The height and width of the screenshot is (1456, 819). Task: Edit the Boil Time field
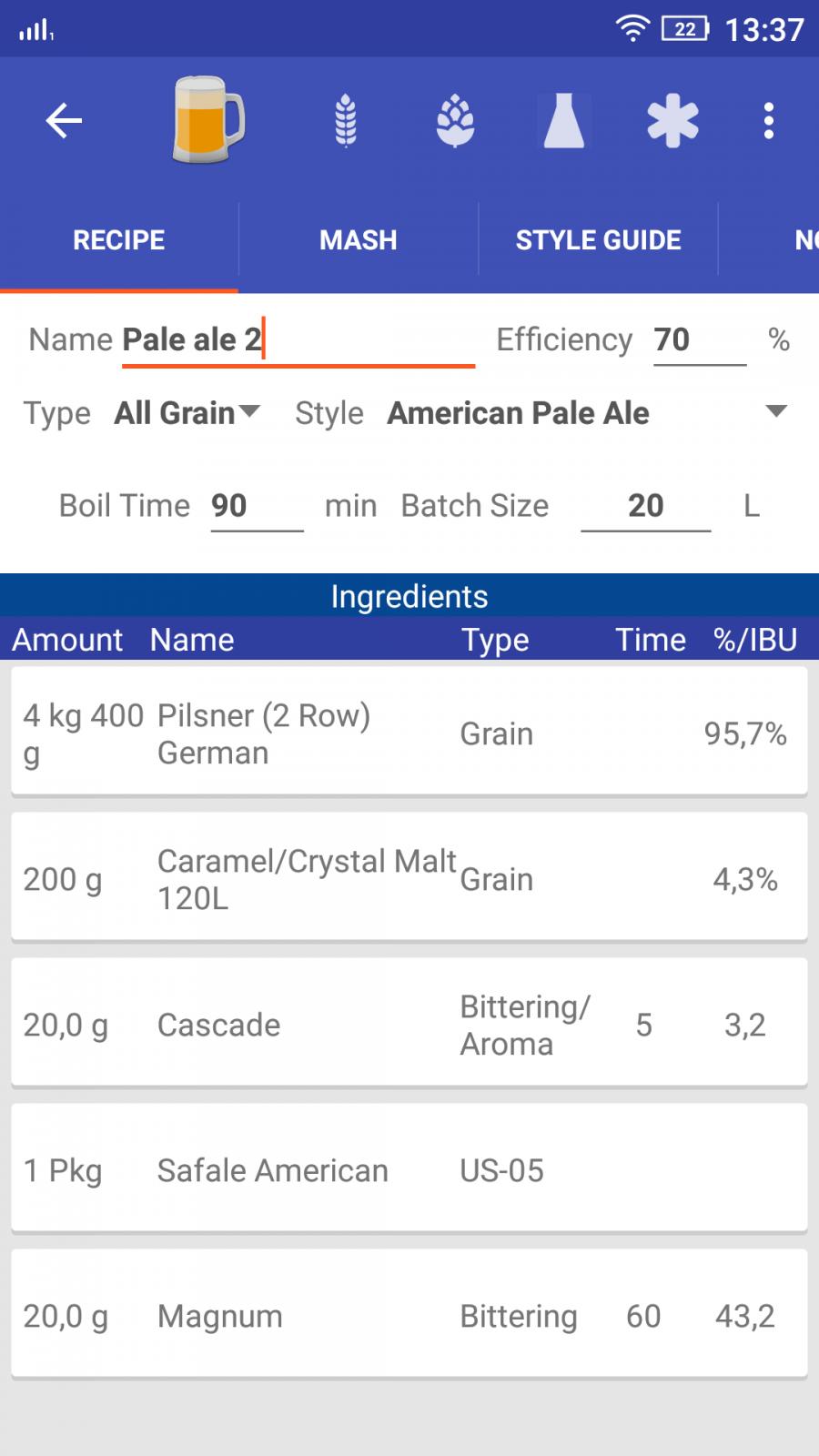pyautogui.click(x=257, y=506)
